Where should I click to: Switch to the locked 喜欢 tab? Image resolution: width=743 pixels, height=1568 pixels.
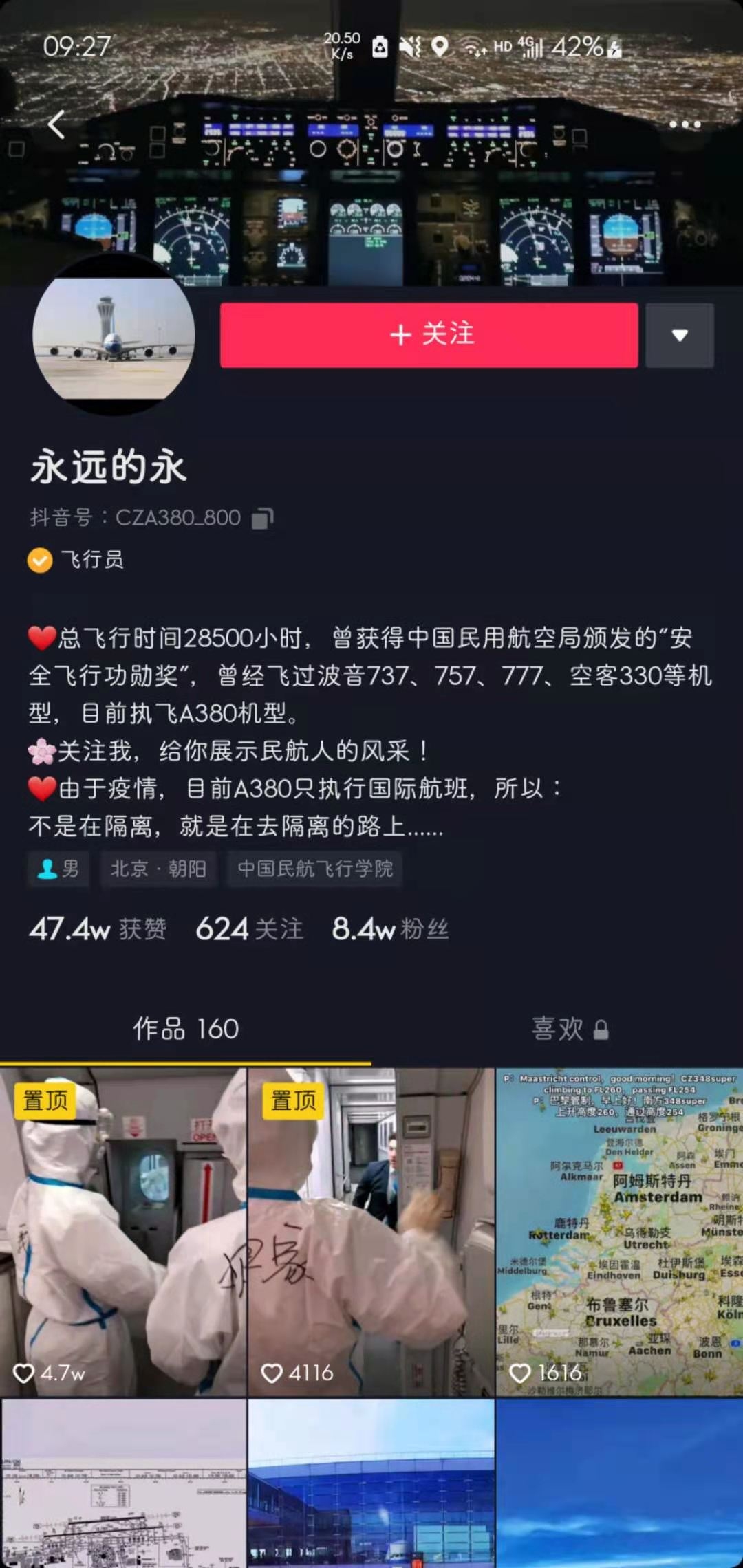[569, 1029]
